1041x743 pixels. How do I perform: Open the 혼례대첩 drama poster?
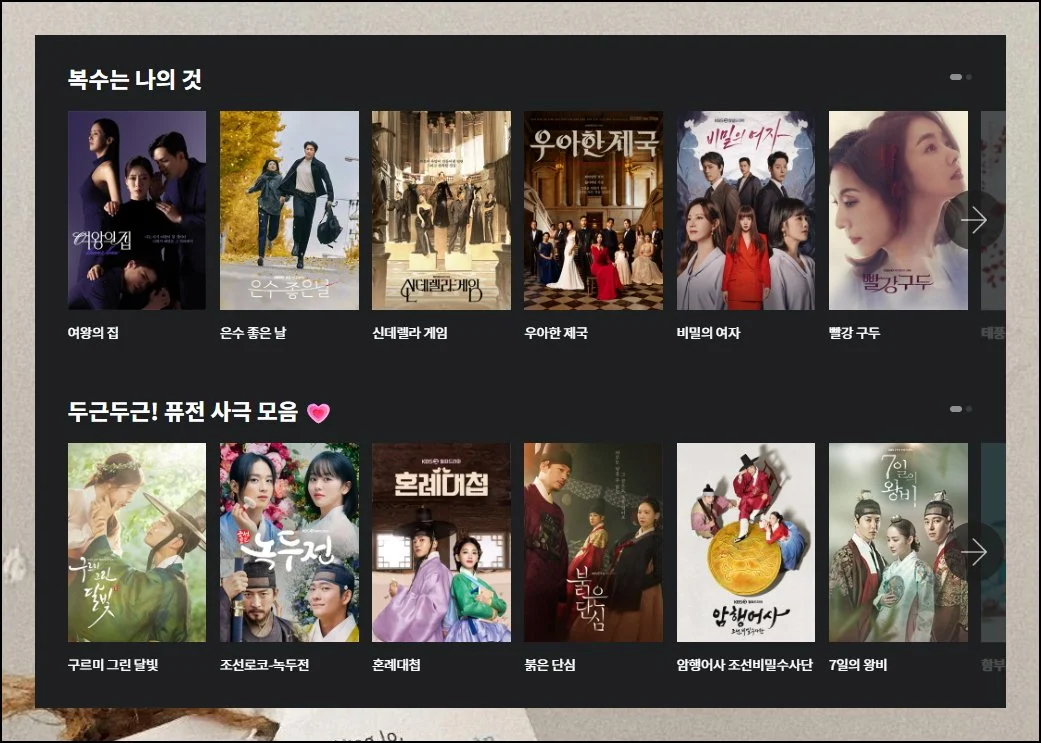tap(441, 542)
